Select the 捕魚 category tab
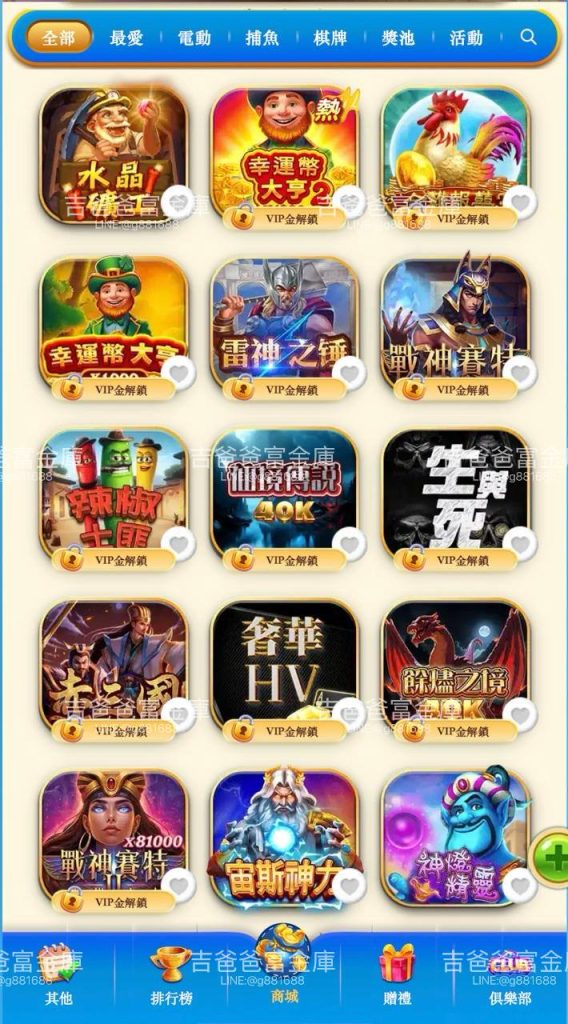Viewport: 568px width, 1024px height. tap(262, 38)
